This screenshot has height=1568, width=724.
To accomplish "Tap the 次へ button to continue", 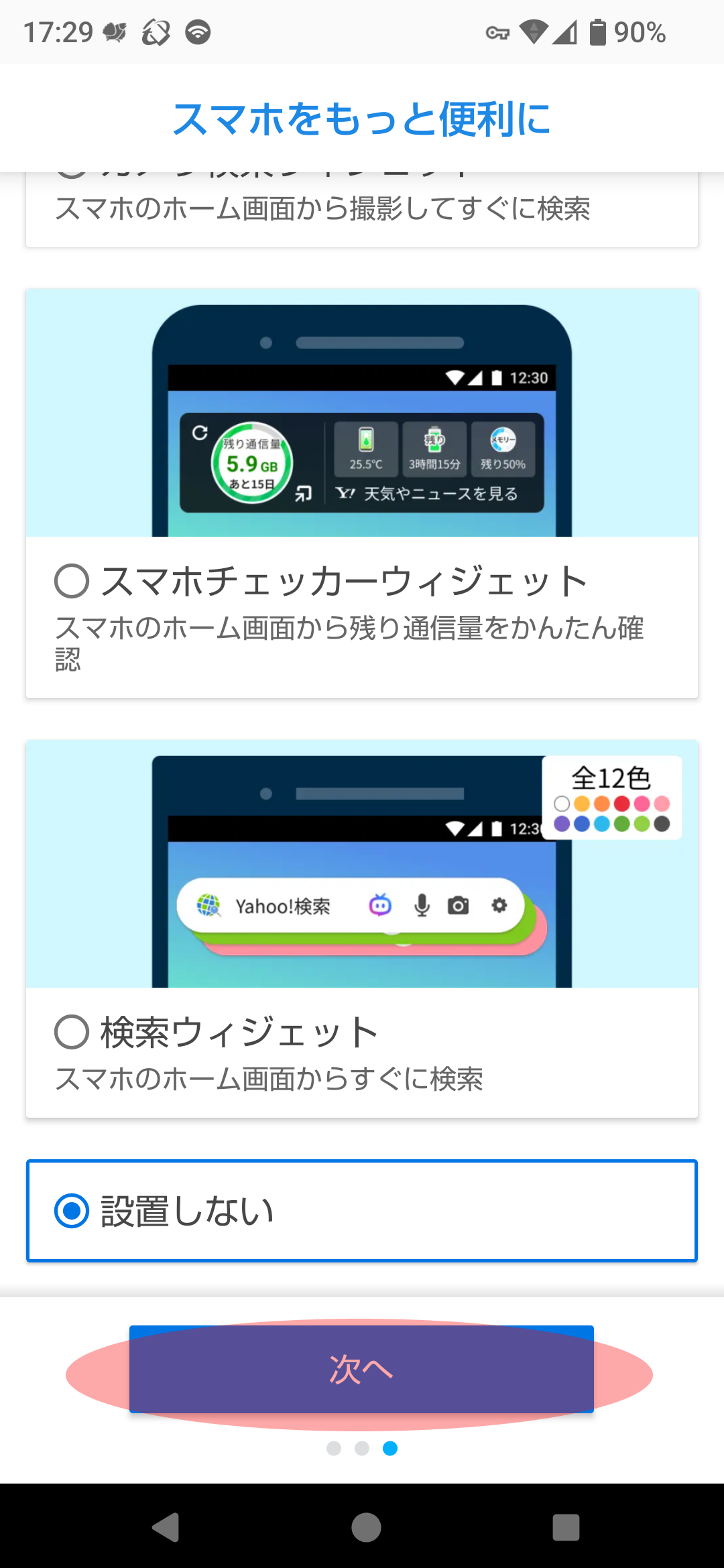I will click(361, 1369).
